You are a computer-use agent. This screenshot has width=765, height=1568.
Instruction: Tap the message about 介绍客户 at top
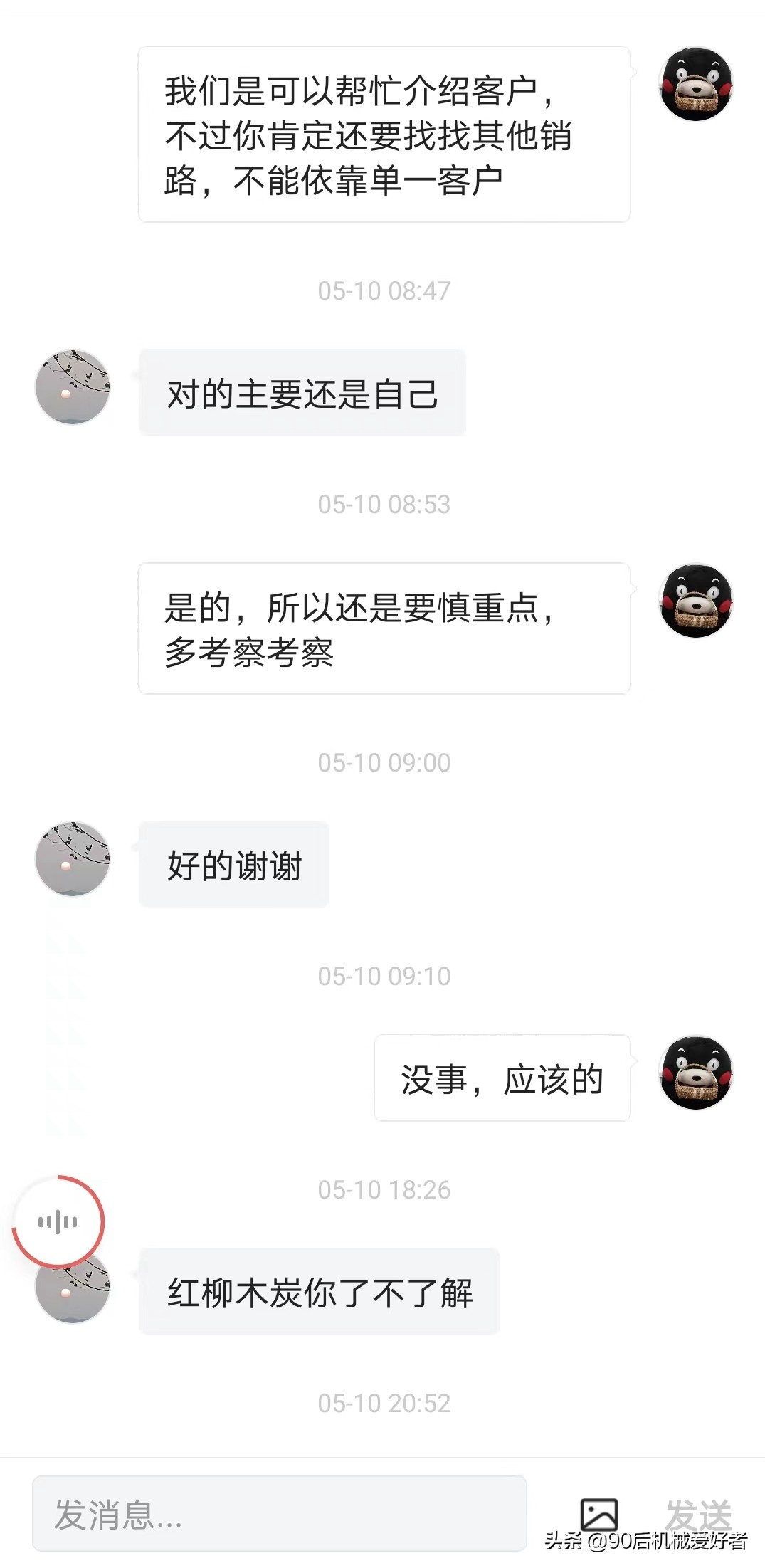click(384, 135)
